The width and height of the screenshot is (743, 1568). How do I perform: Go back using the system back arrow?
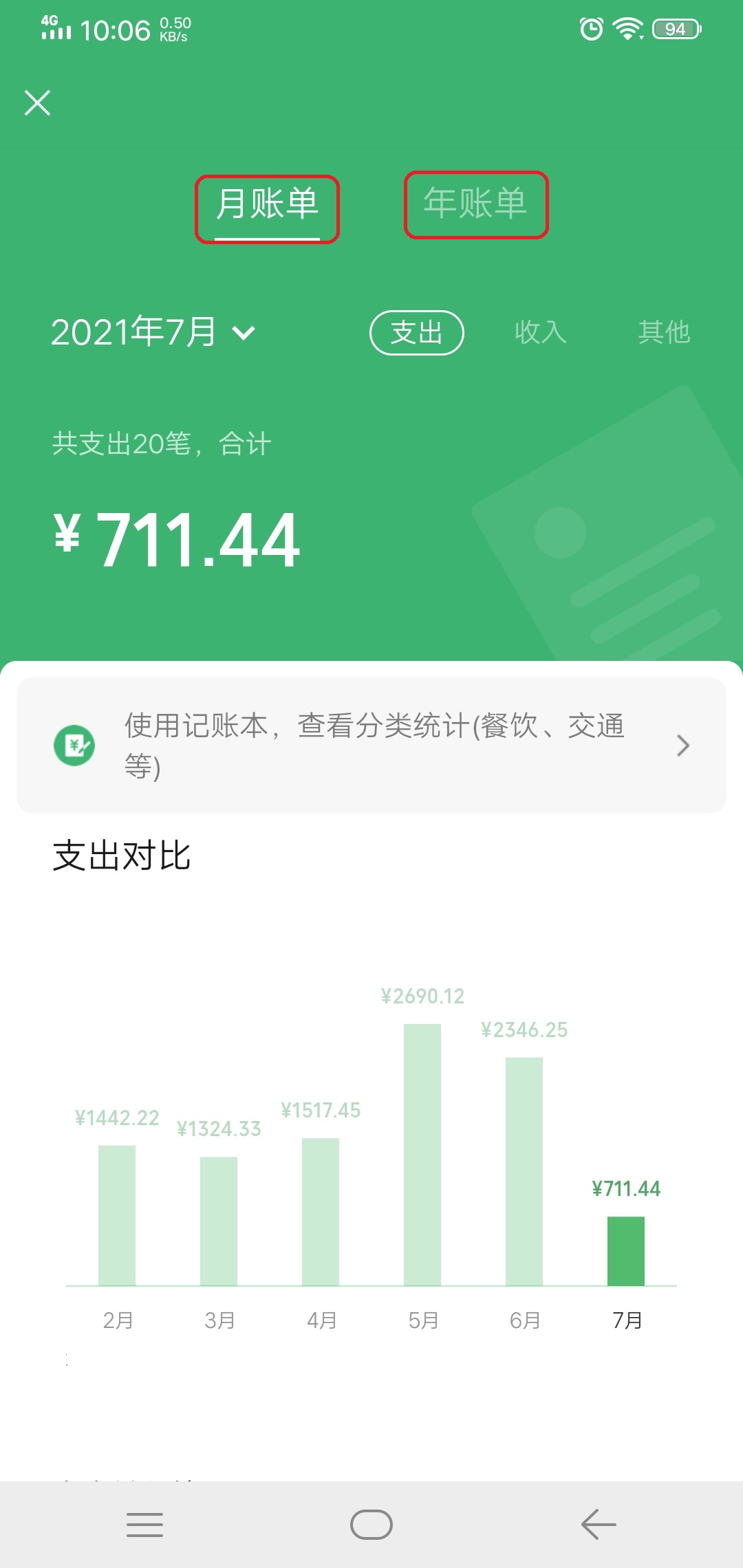[x=599, y=1524]
